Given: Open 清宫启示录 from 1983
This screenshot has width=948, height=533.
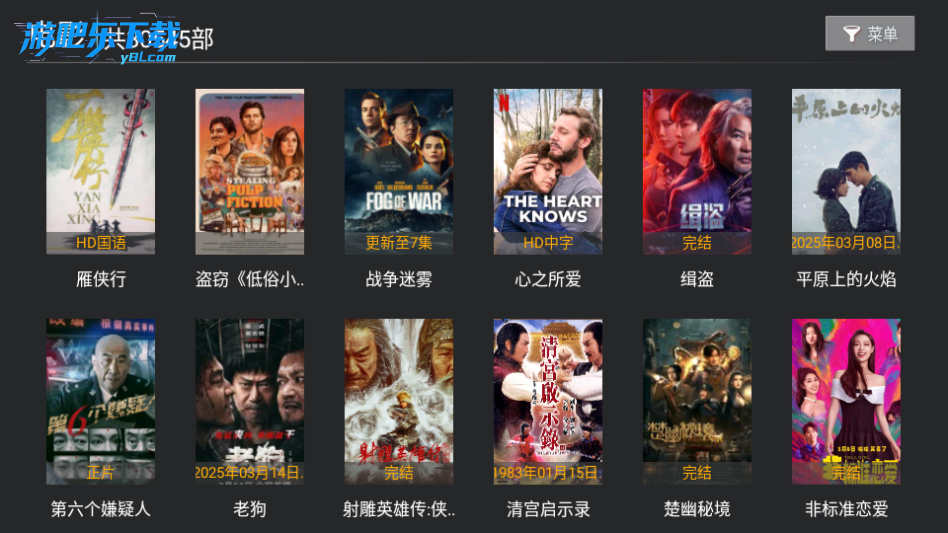Looking at the screenshot, I should tap(548, 402).
